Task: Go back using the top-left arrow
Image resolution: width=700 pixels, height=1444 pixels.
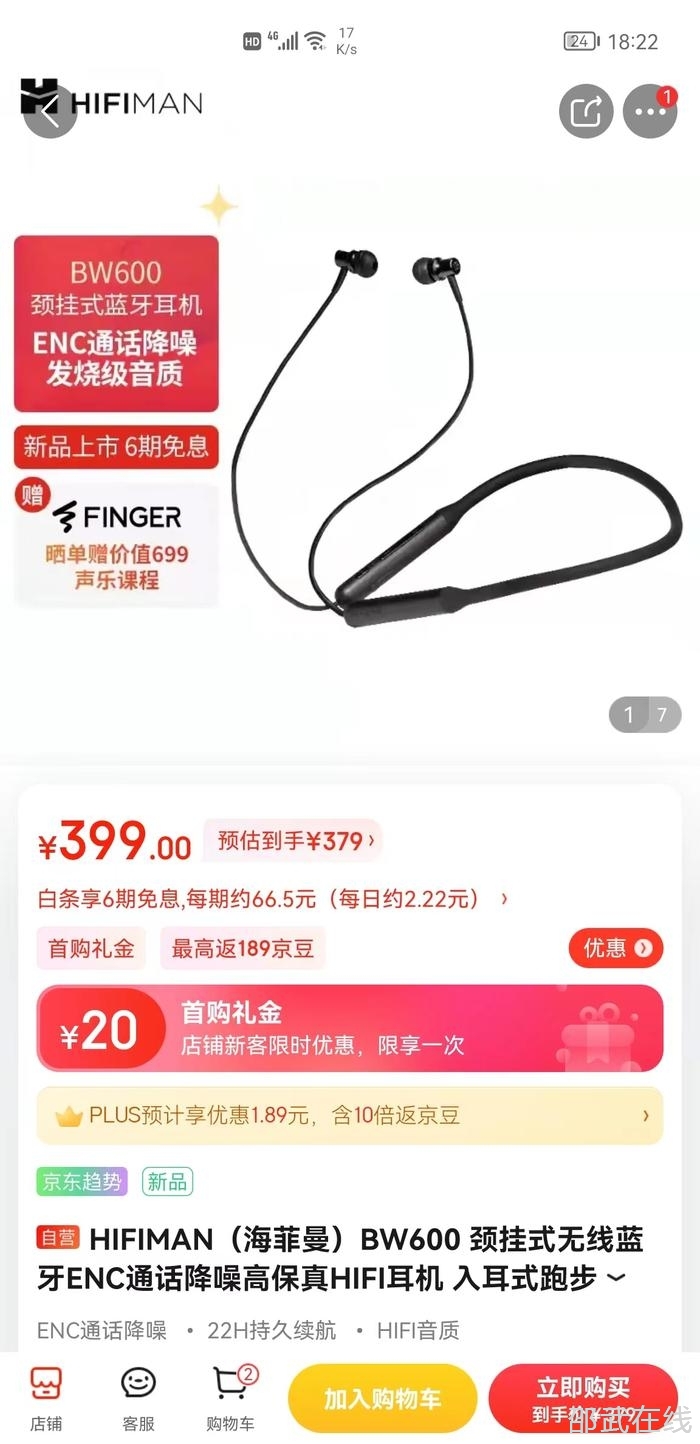Action: (x=50, y=111)
